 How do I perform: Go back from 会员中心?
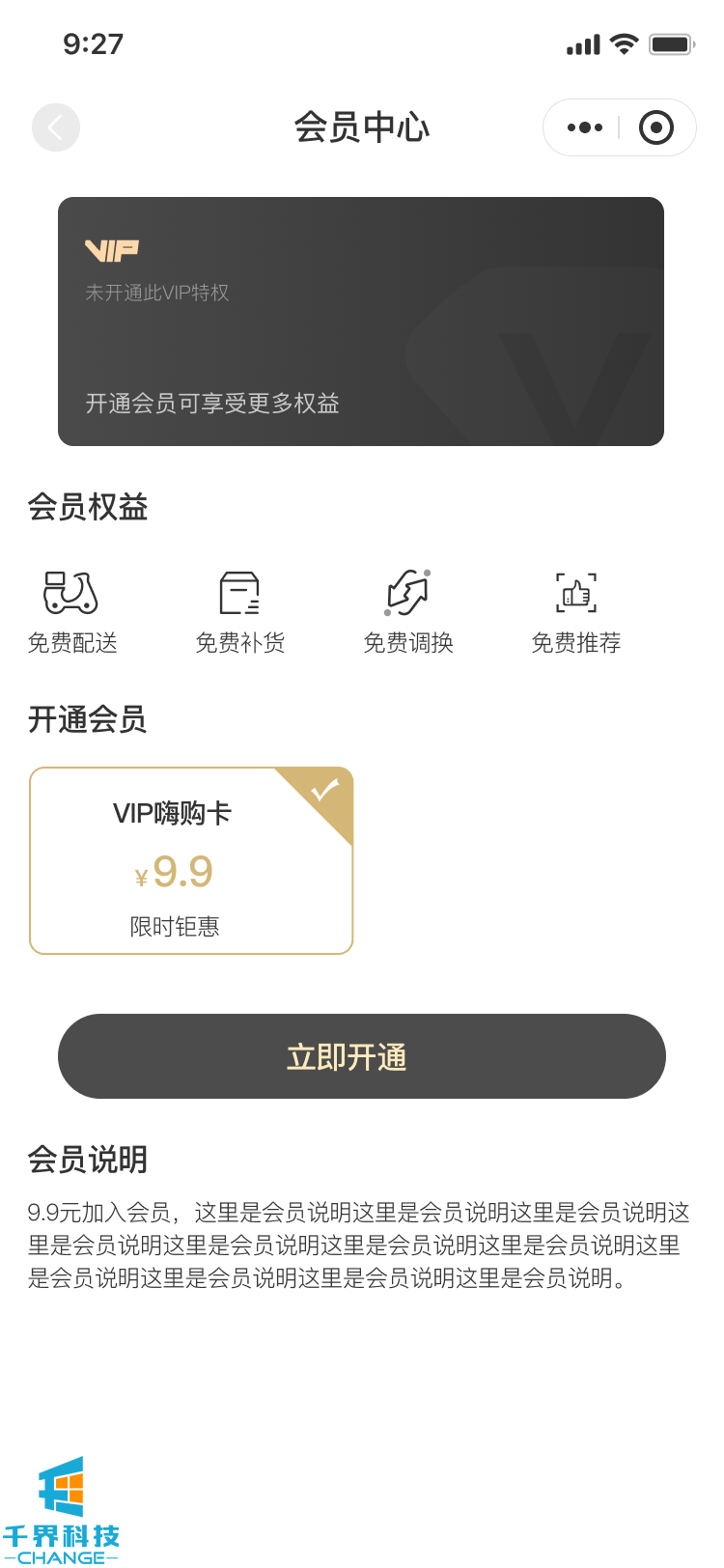56,127
